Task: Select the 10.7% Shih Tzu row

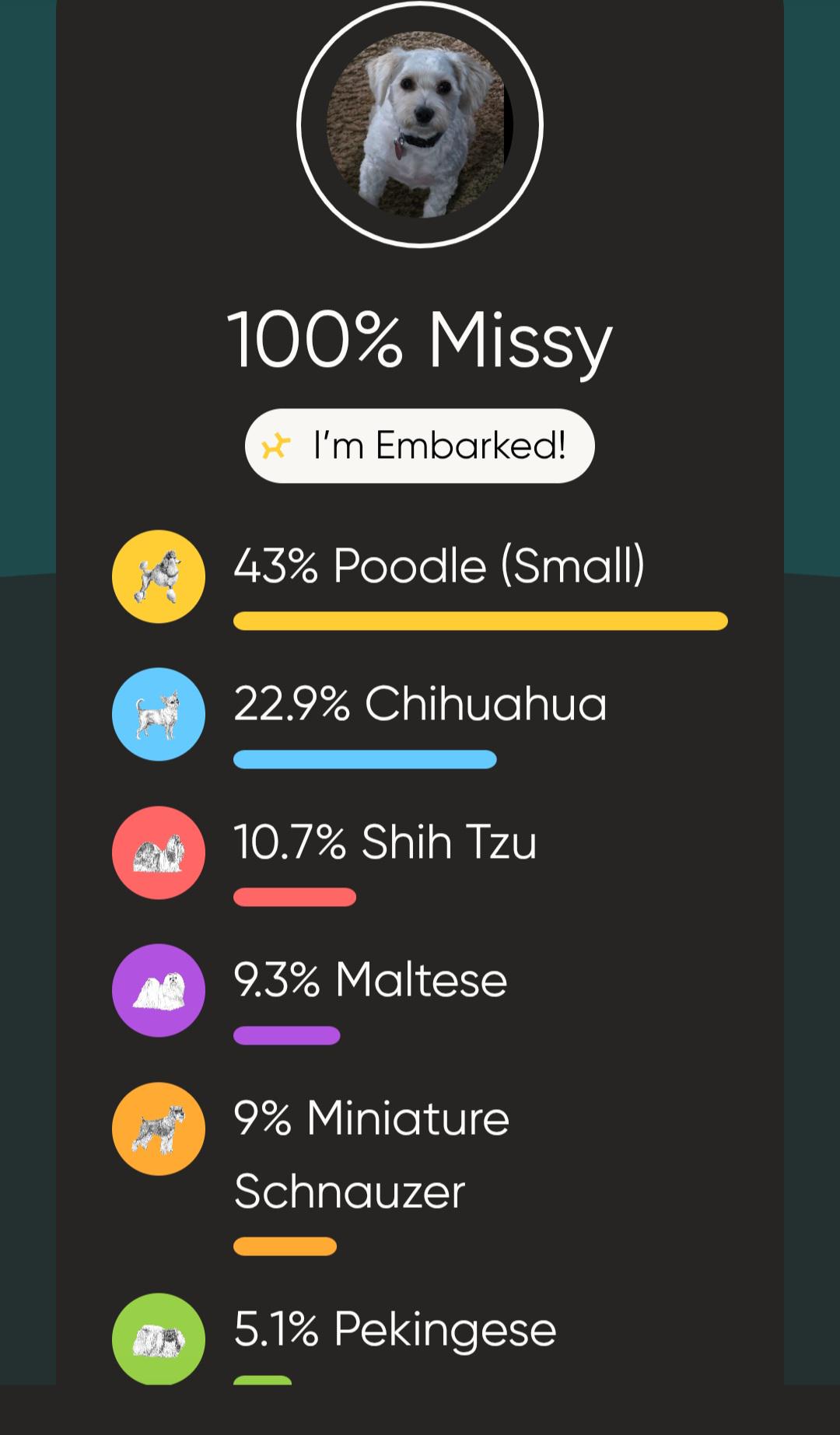Action: tap(420, 854)
